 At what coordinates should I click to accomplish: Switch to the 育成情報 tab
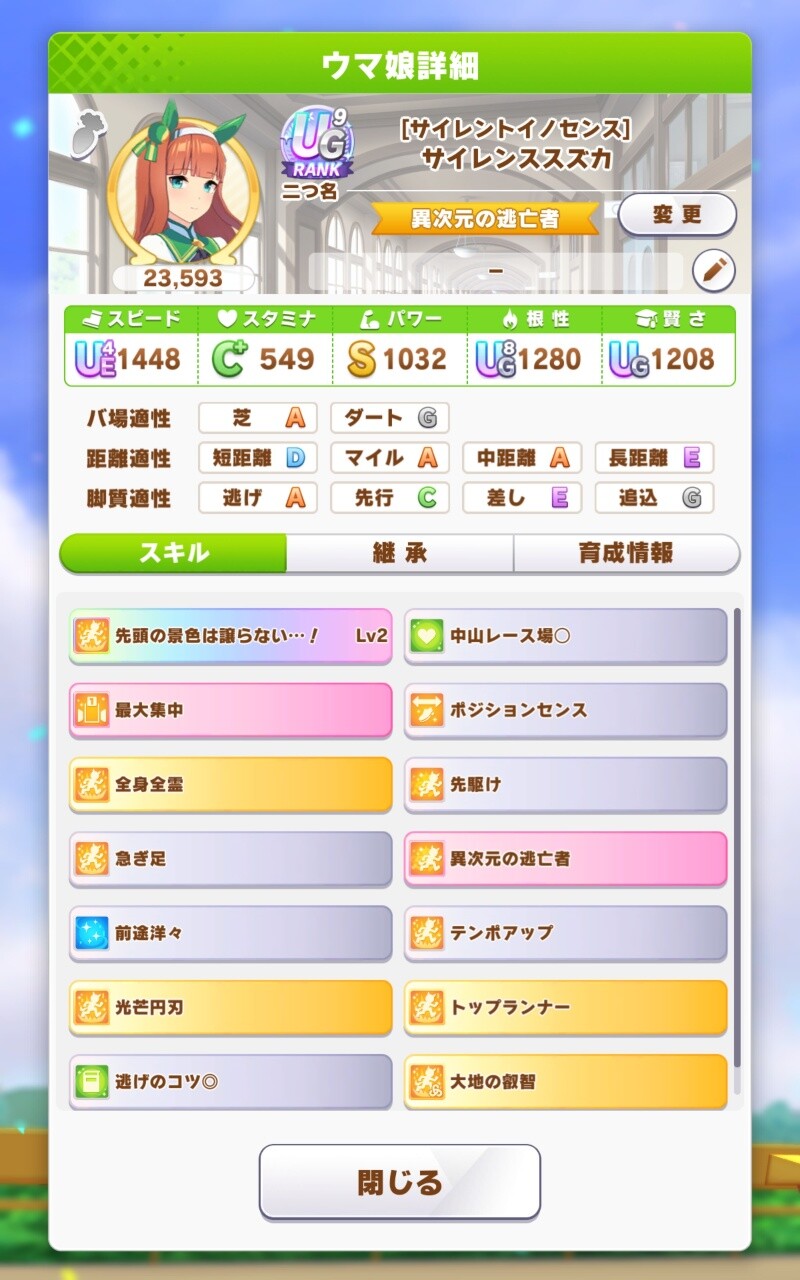pyautogui.click(x=626, y=553)
